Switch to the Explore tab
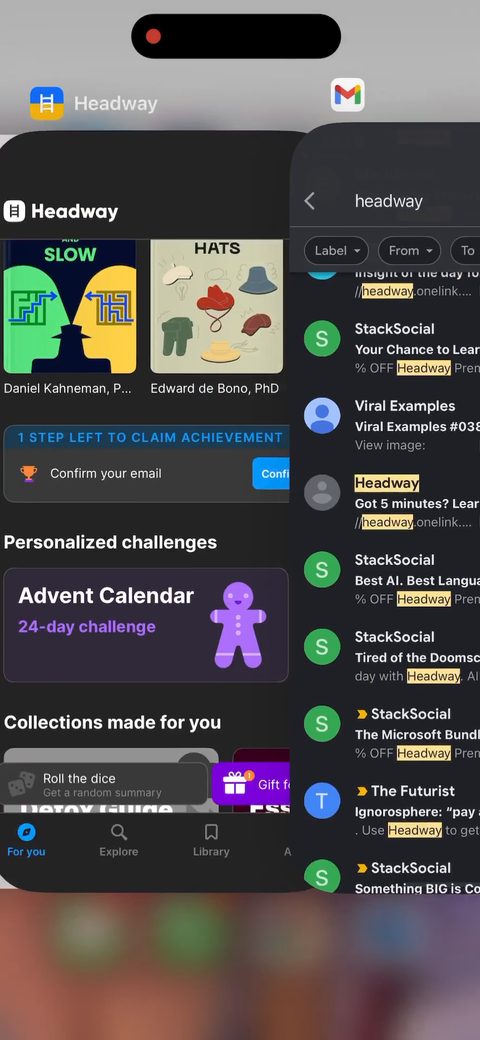Screen dimensions: 480x1040 click(x=119, y=840)
